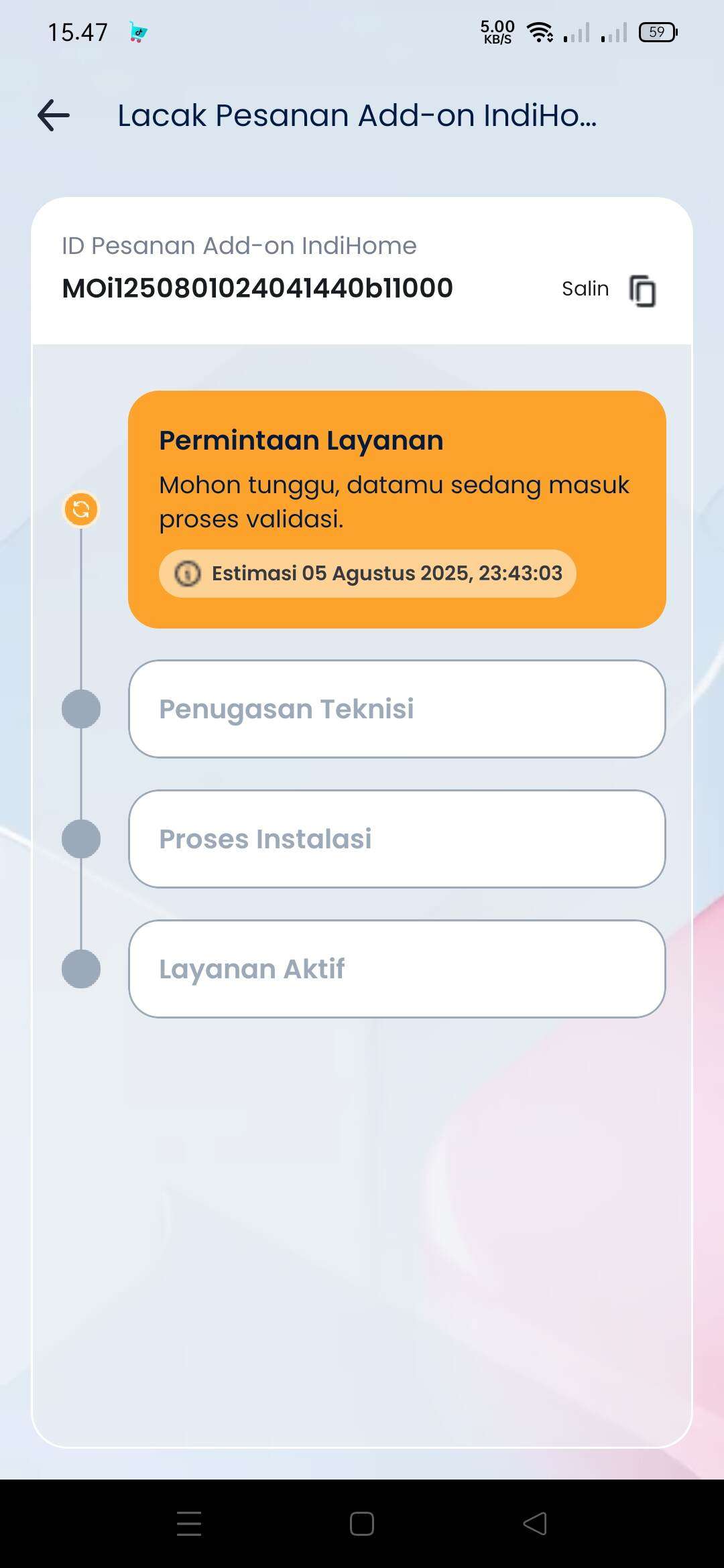Tap the Proses Instalasi timeline dot
724x1568 pixels.
[80, 838]
